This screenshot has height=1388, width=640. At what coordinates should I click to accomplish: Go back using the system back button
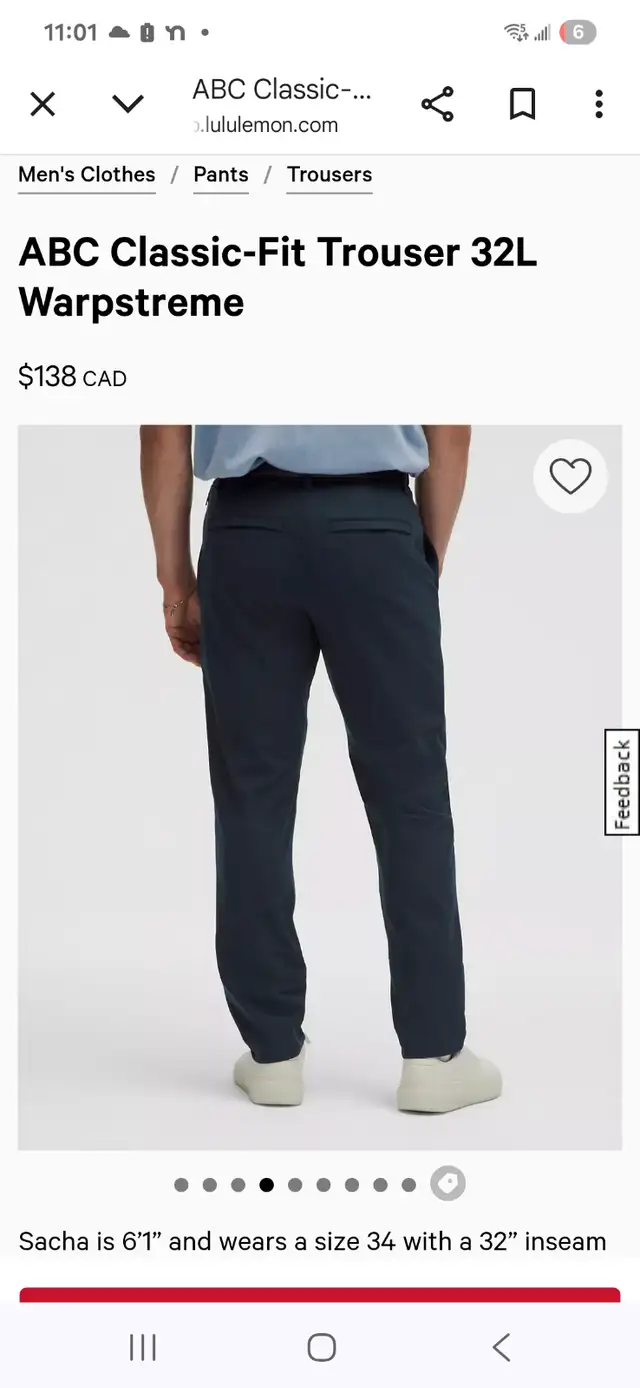click(501, 1347)
